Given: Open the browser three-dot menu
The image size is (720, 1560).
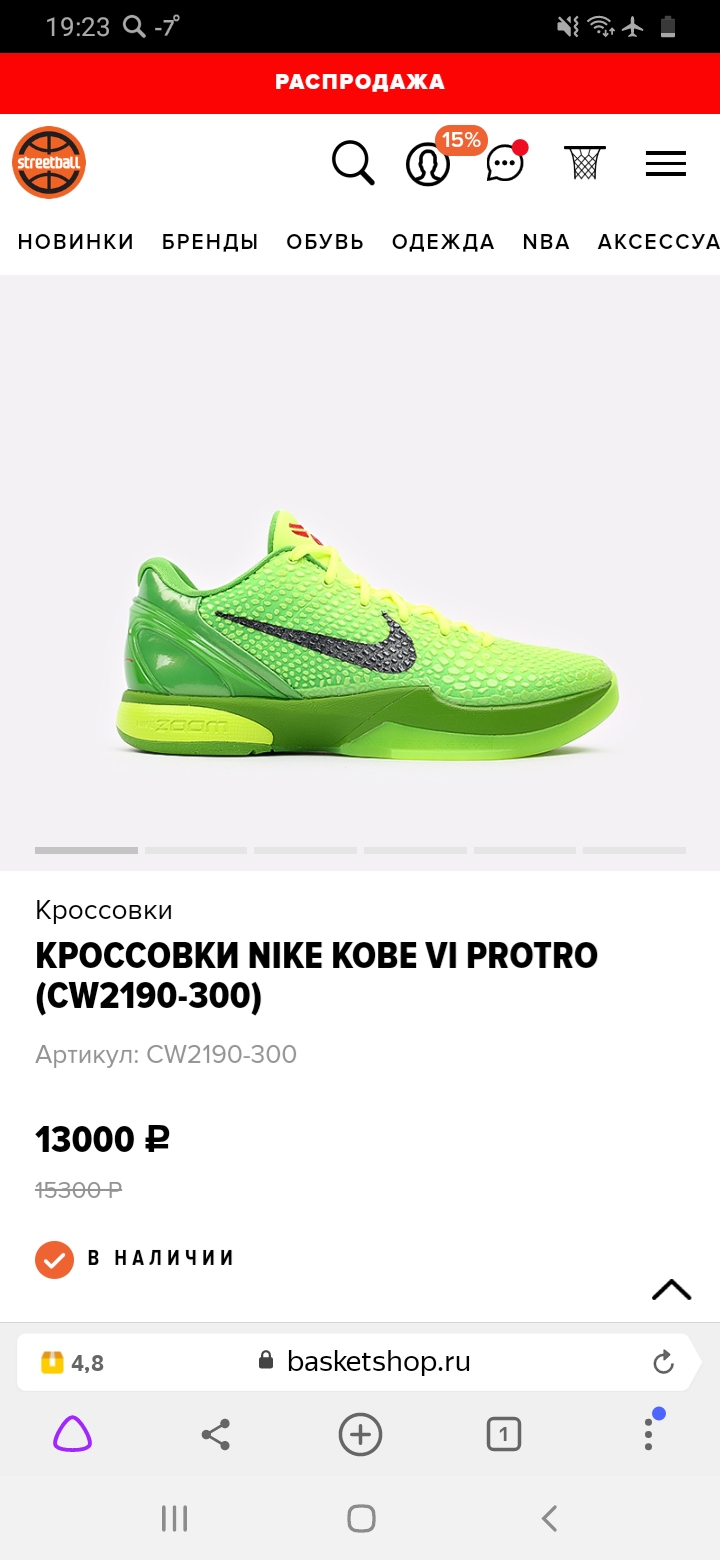Looking at the screenshot, I should 649,1433.
